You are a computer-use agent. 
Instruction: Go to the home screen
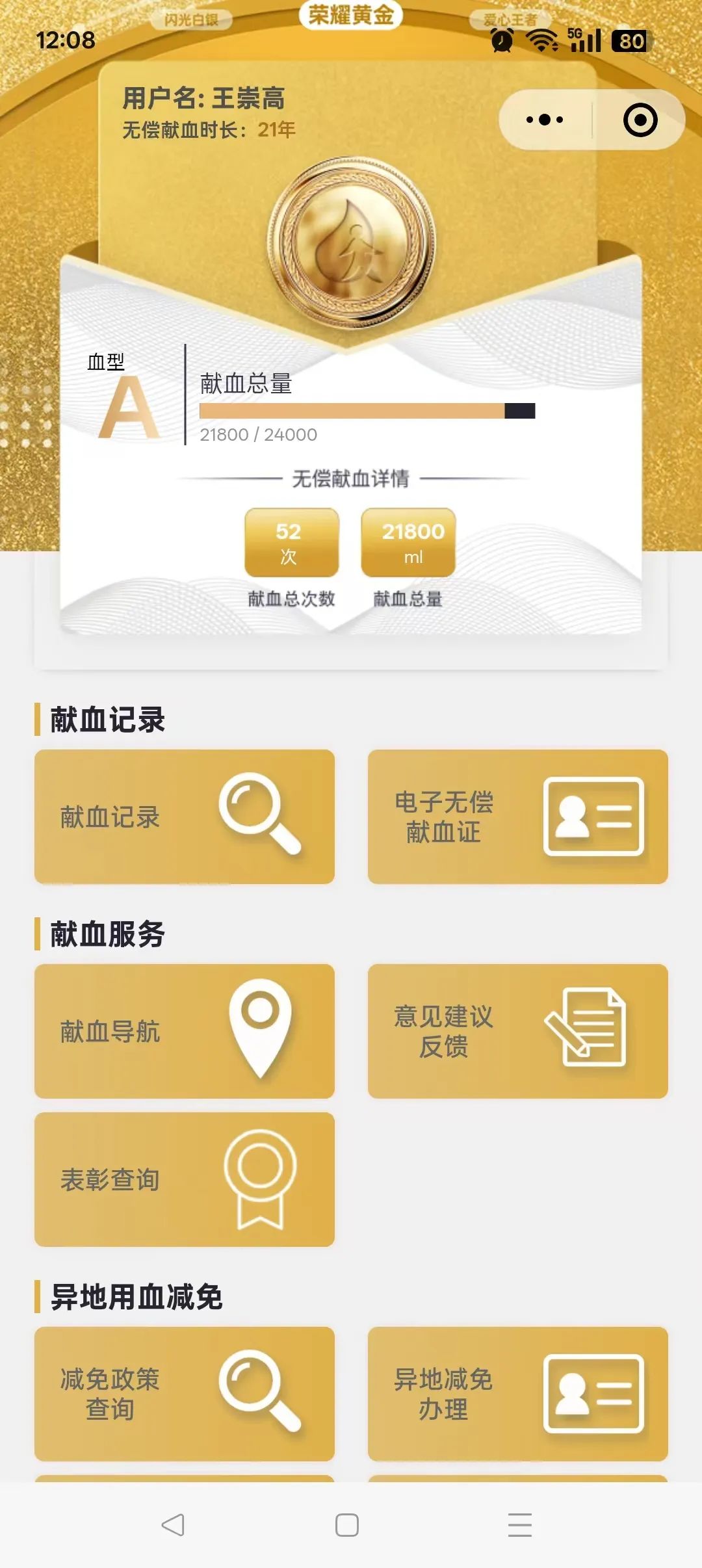[347, 1524]
